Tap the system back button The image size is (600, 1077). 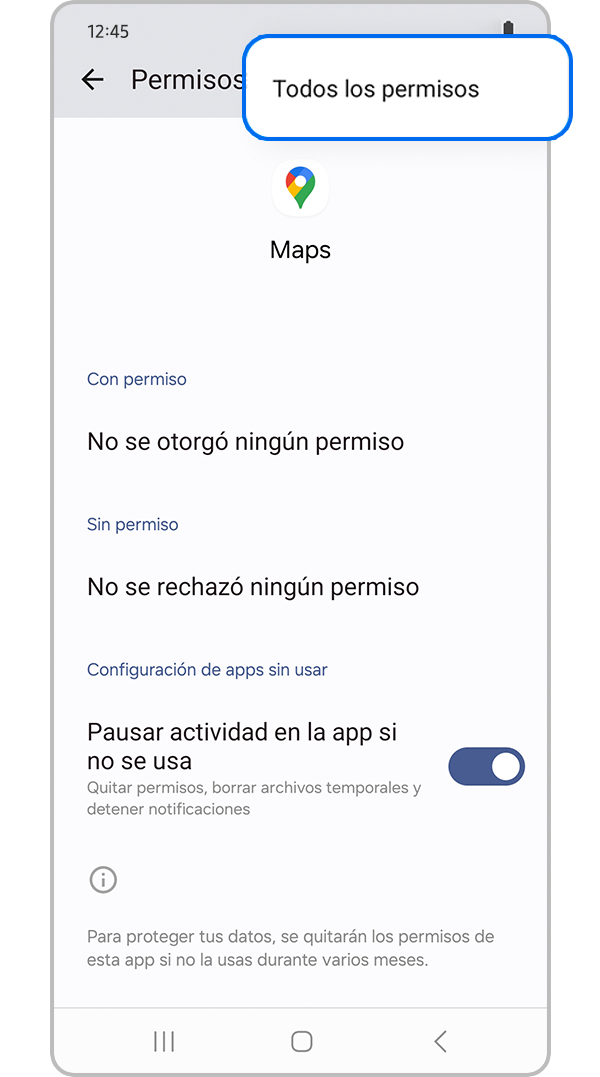pyautogui.click(x=440, y=1041)
